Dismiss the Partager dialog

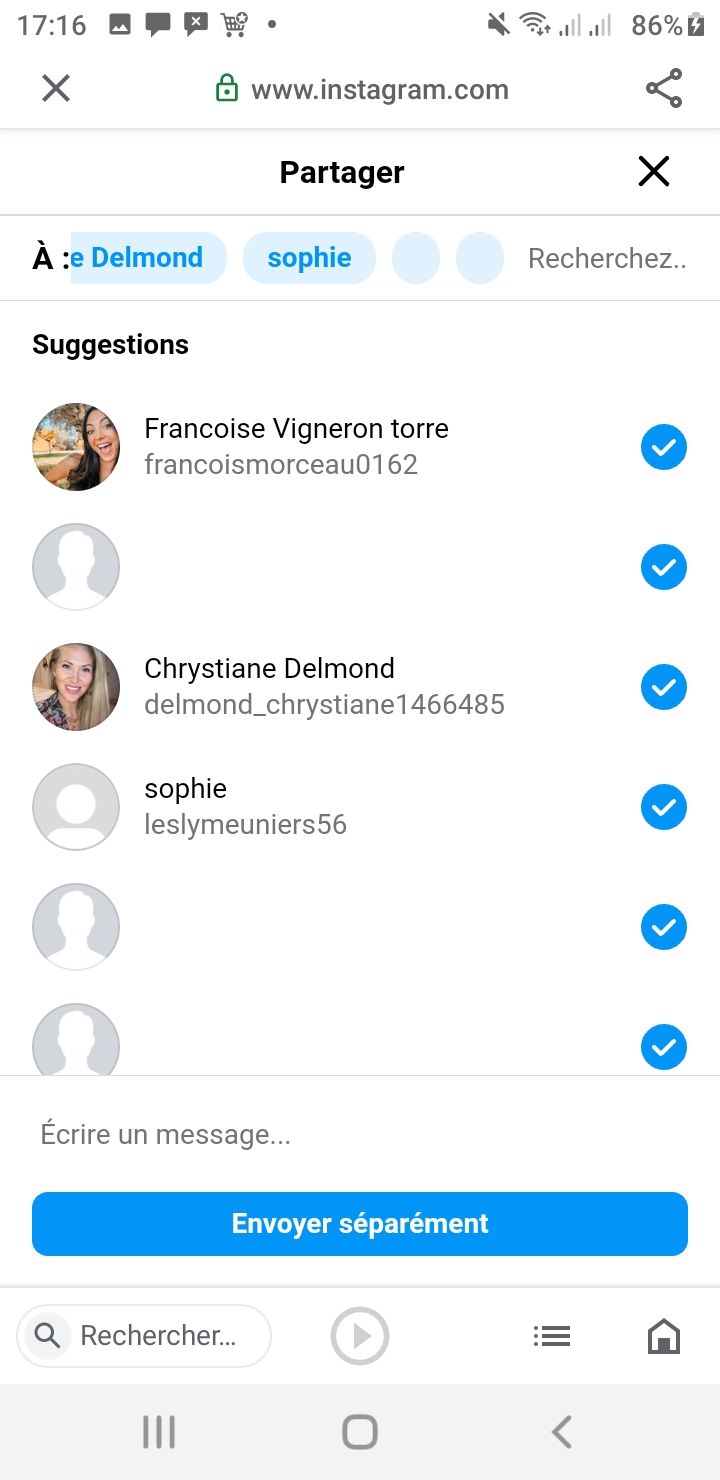coord(654,172)
